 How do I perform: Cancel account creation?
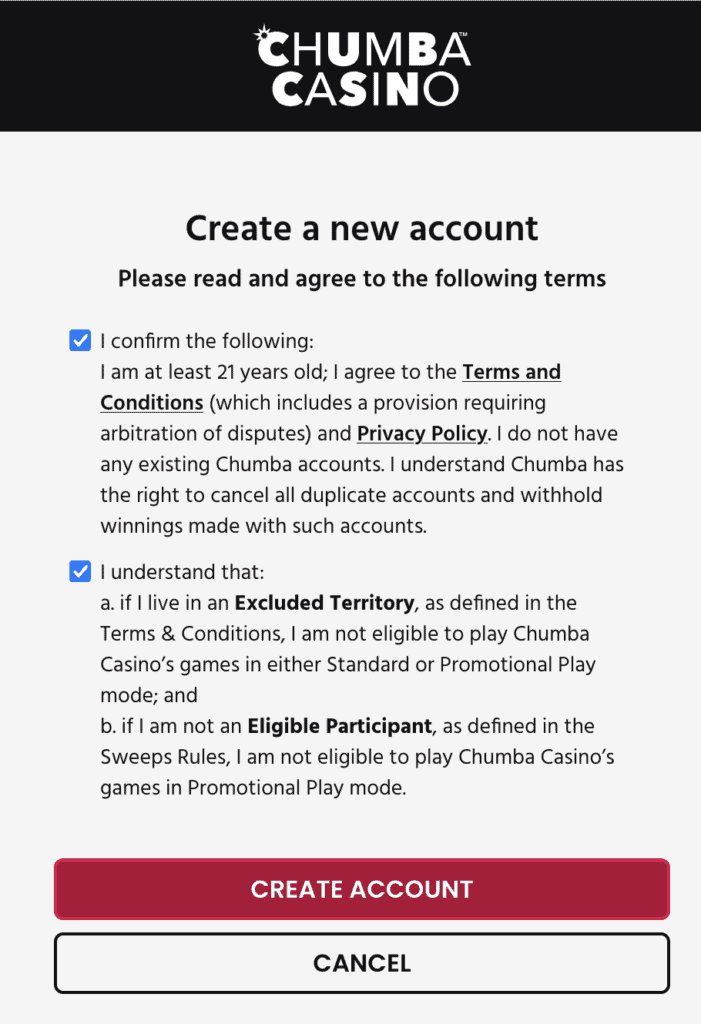pos(362,963)
